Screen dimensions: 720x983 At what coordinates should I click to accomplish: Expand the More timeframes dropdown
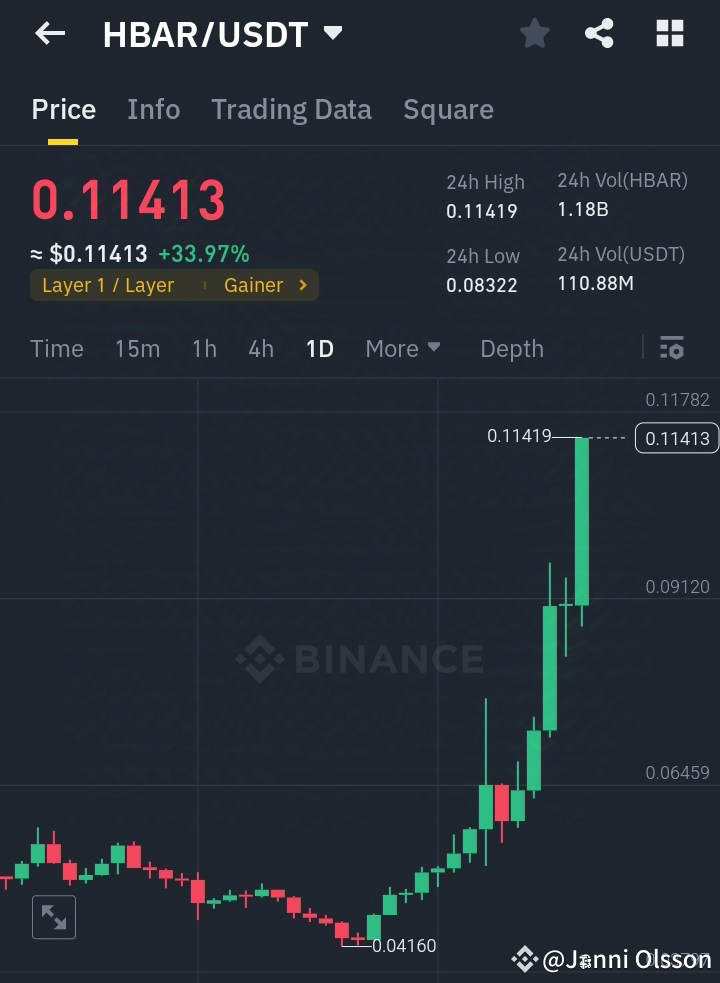(402, 349)
